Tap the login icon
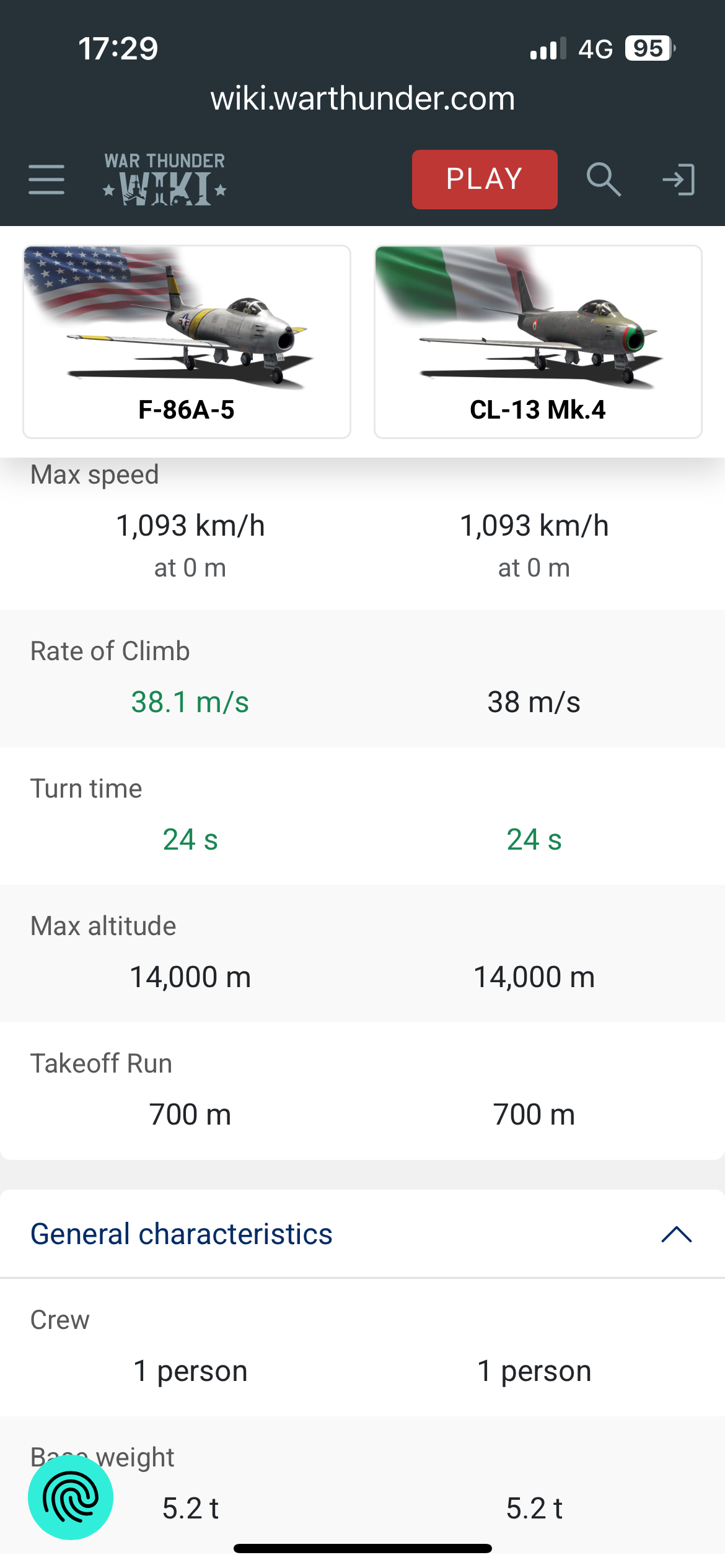 (x=679, y=180)
